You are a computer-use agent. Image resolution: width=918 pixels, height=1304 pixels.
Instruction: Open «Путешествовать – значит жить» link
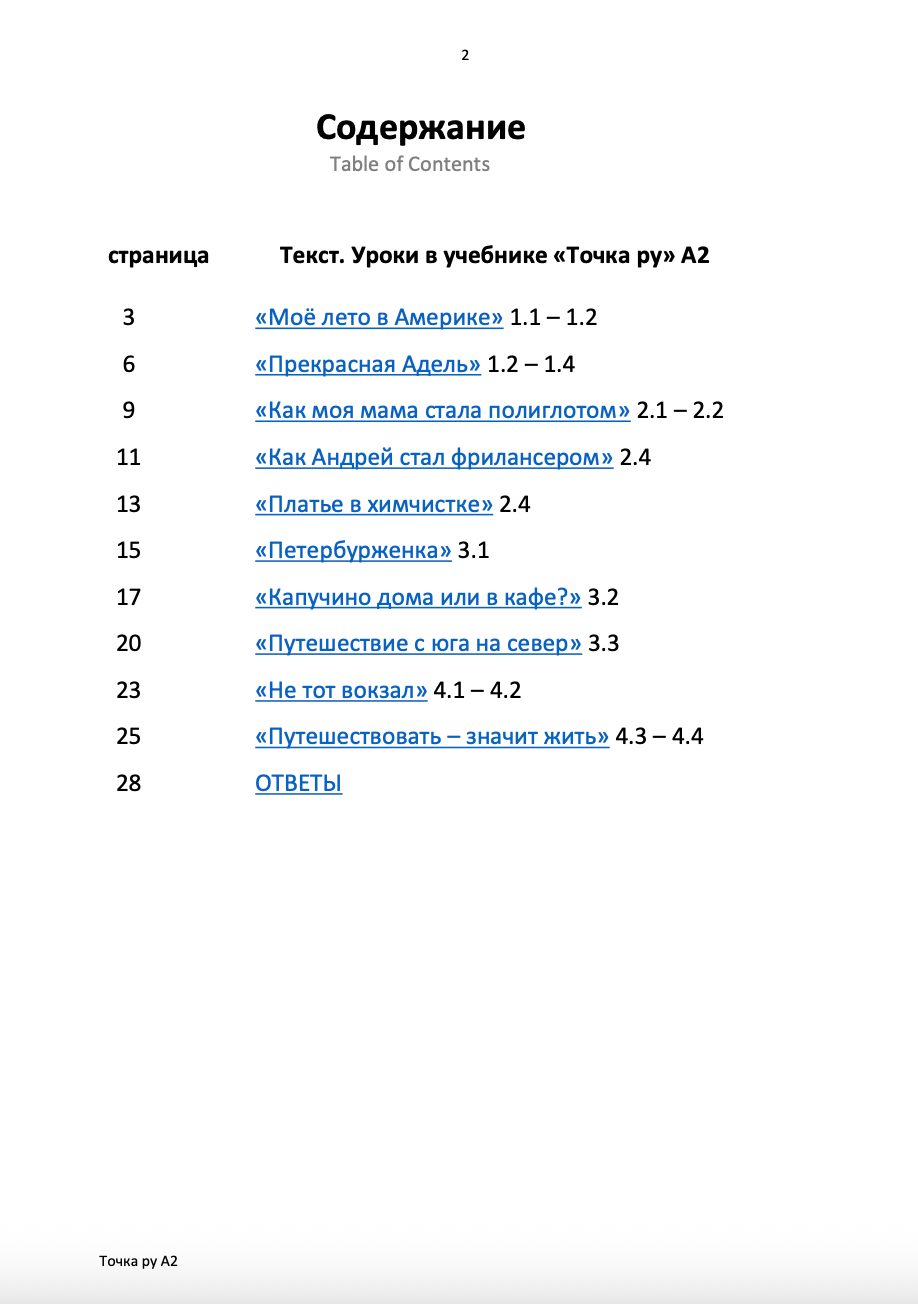click(432, 736)
